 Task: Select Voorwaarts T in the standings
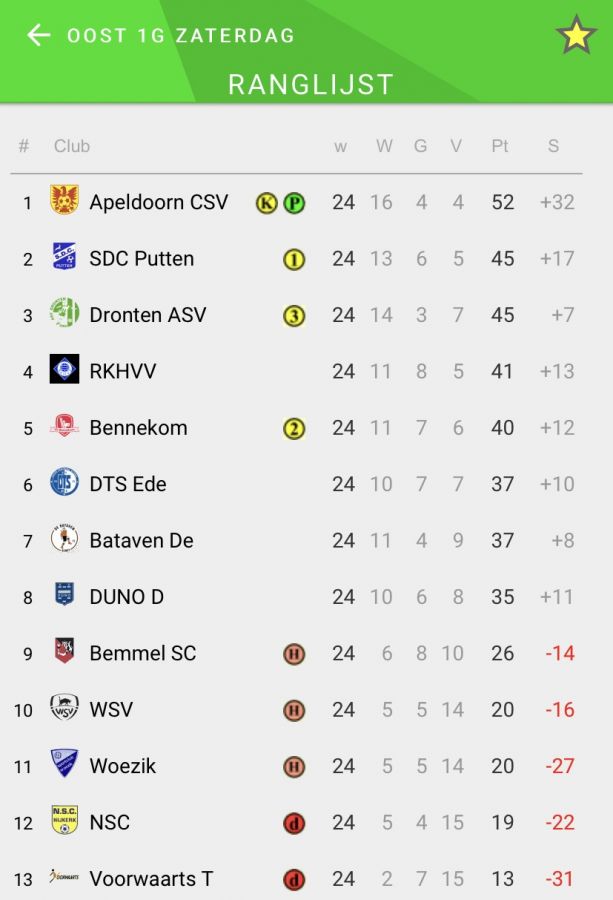tap(151, 879)
